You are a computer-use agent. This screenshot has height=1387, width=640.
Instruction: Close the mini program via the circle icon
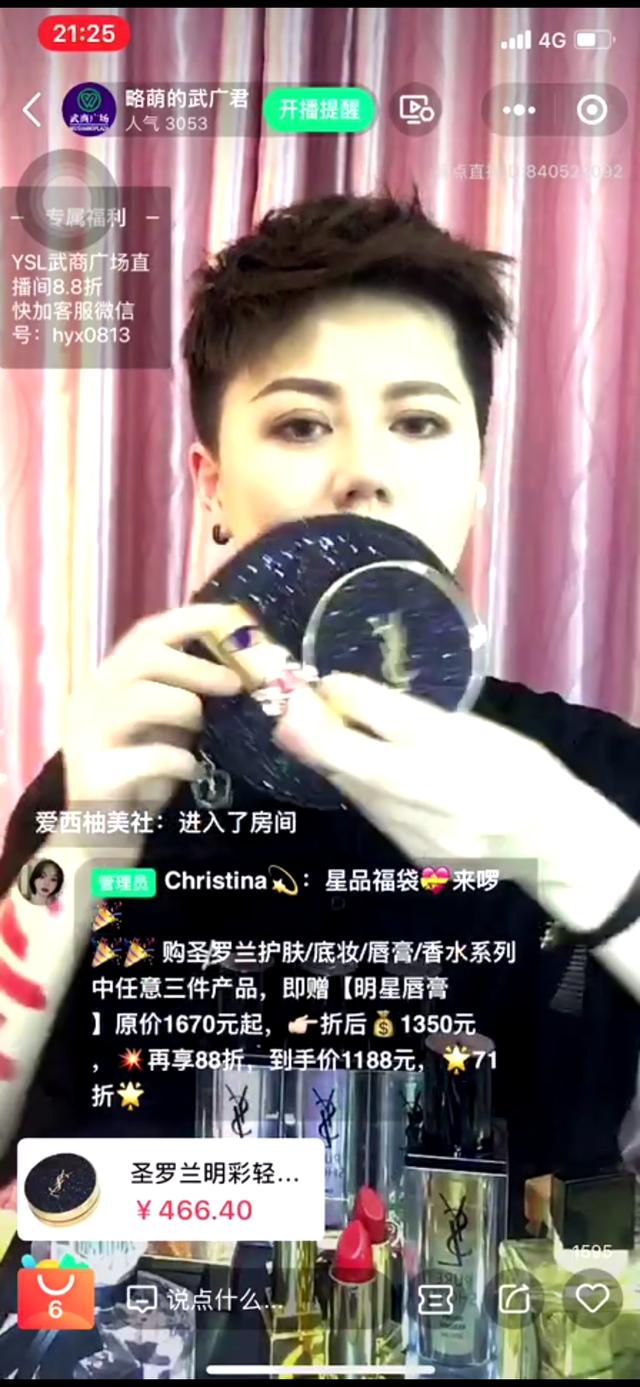click(x=592, y=110)
